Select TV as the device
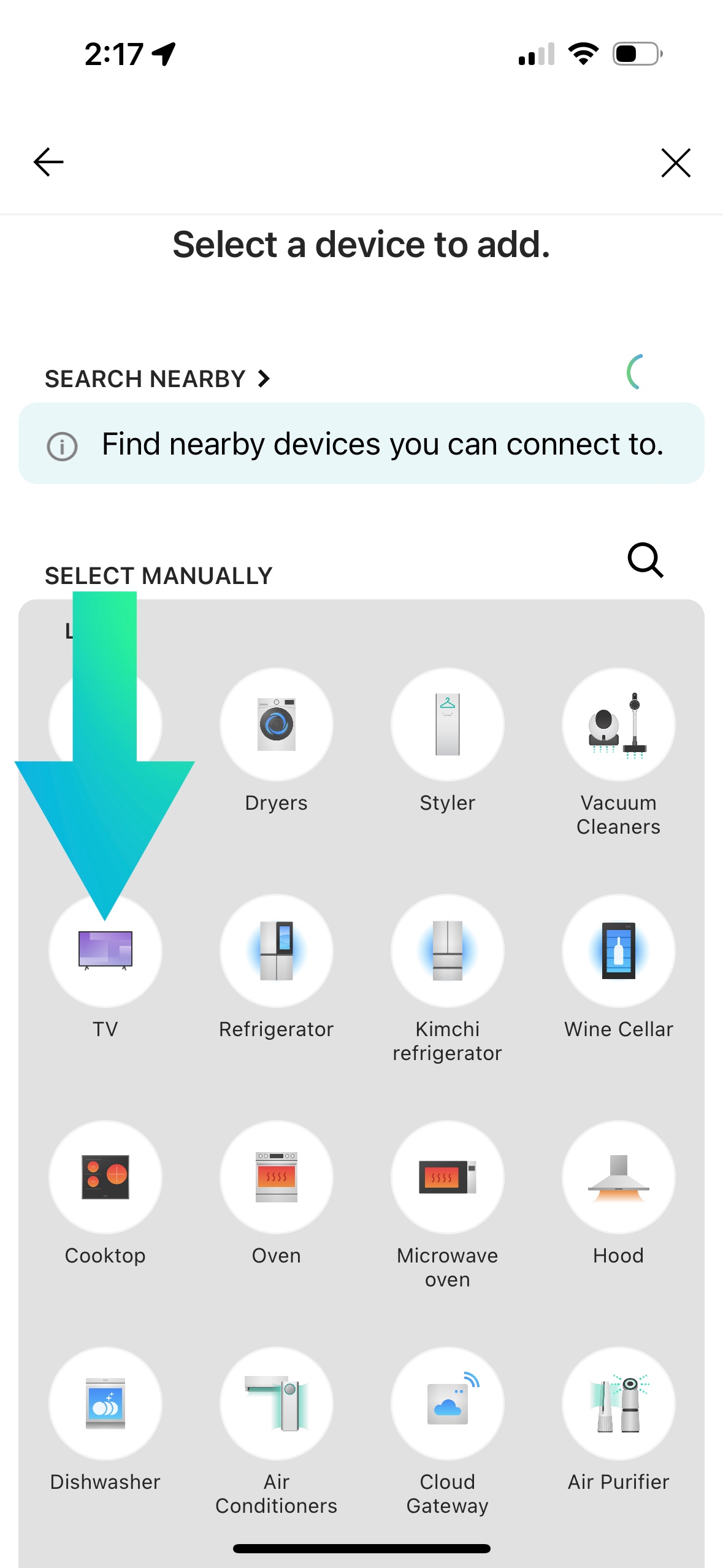The height and width of the screenshot is (1568, 723). [x=105, y=951]
